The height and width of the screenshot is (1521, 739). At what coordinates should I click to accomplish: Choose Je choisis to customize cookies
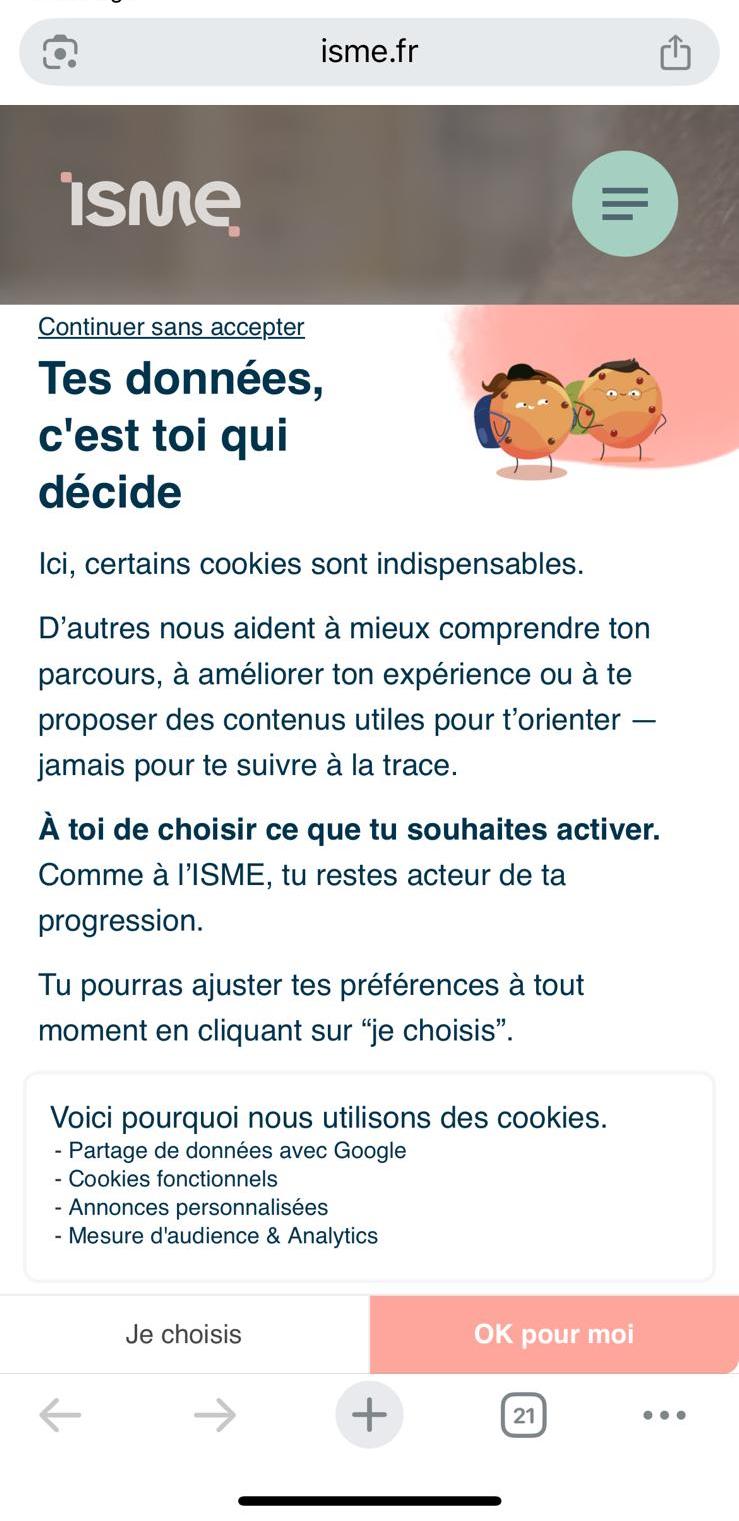(184, 1334)
